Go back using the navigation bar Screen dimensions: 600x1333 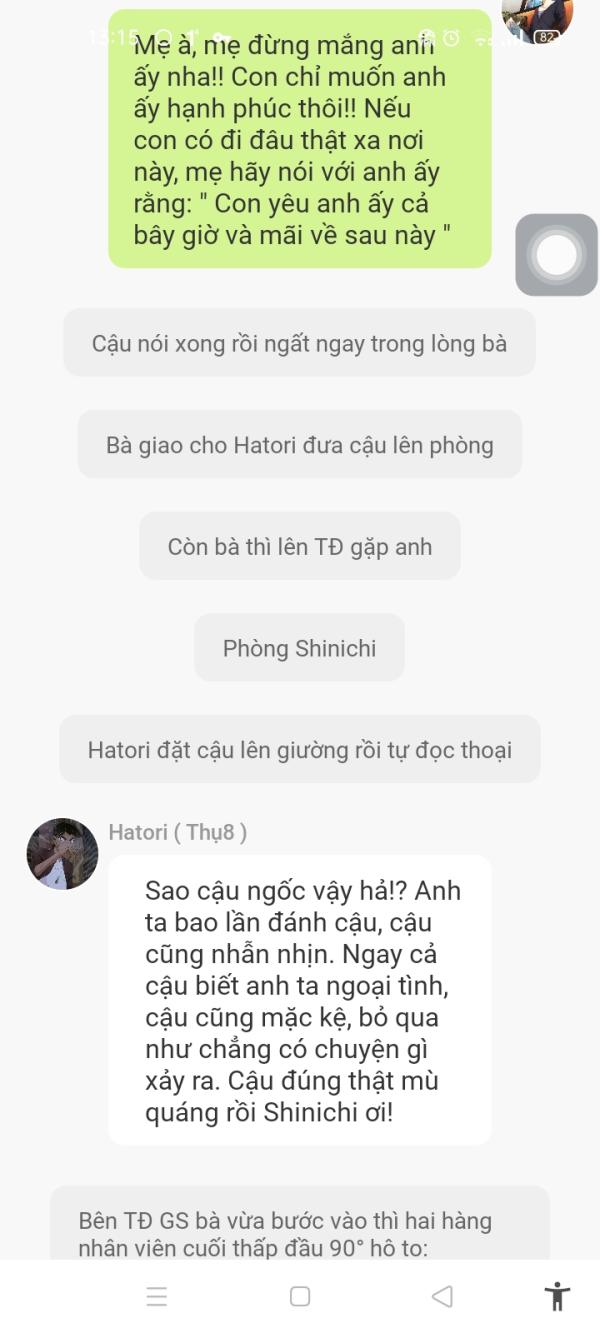[x=442, y=1297]
